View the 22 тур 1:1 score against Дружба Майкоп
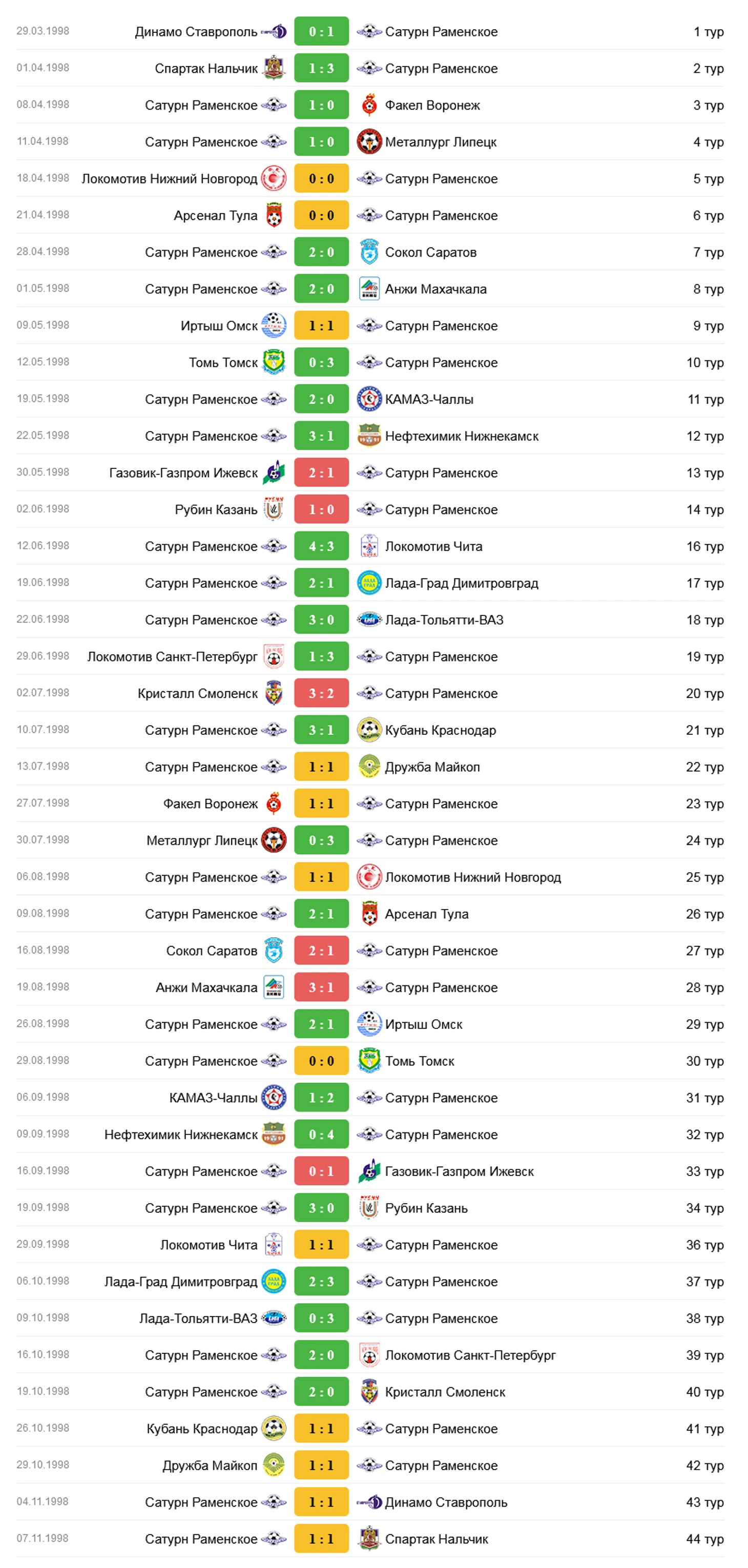Screen dimensions: 748x1568 321,767
